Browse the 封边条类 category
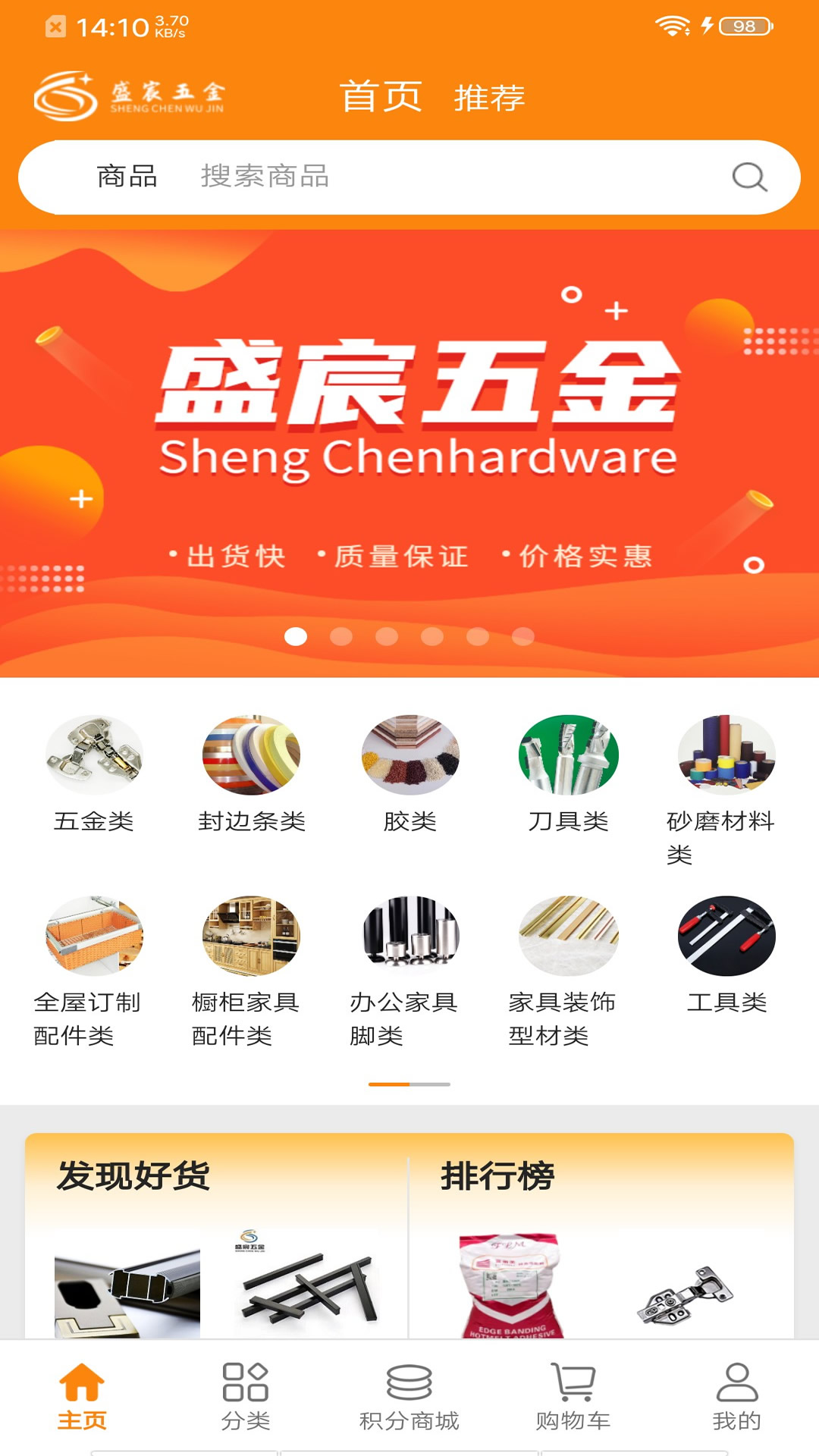 coord(252,773)
